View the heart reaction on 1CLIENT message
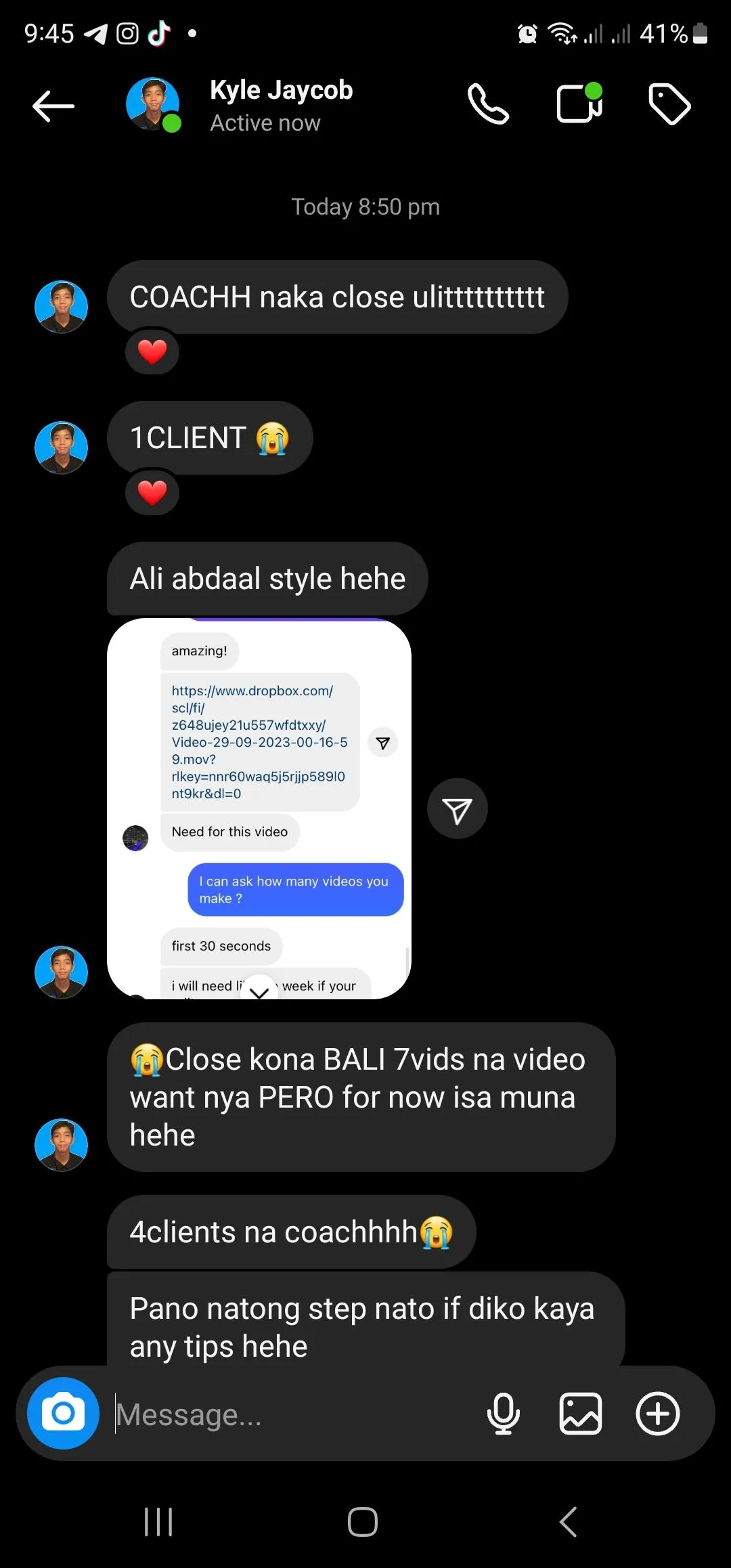This screenshot has width=731, height=1568. click(x=152, y=493)
